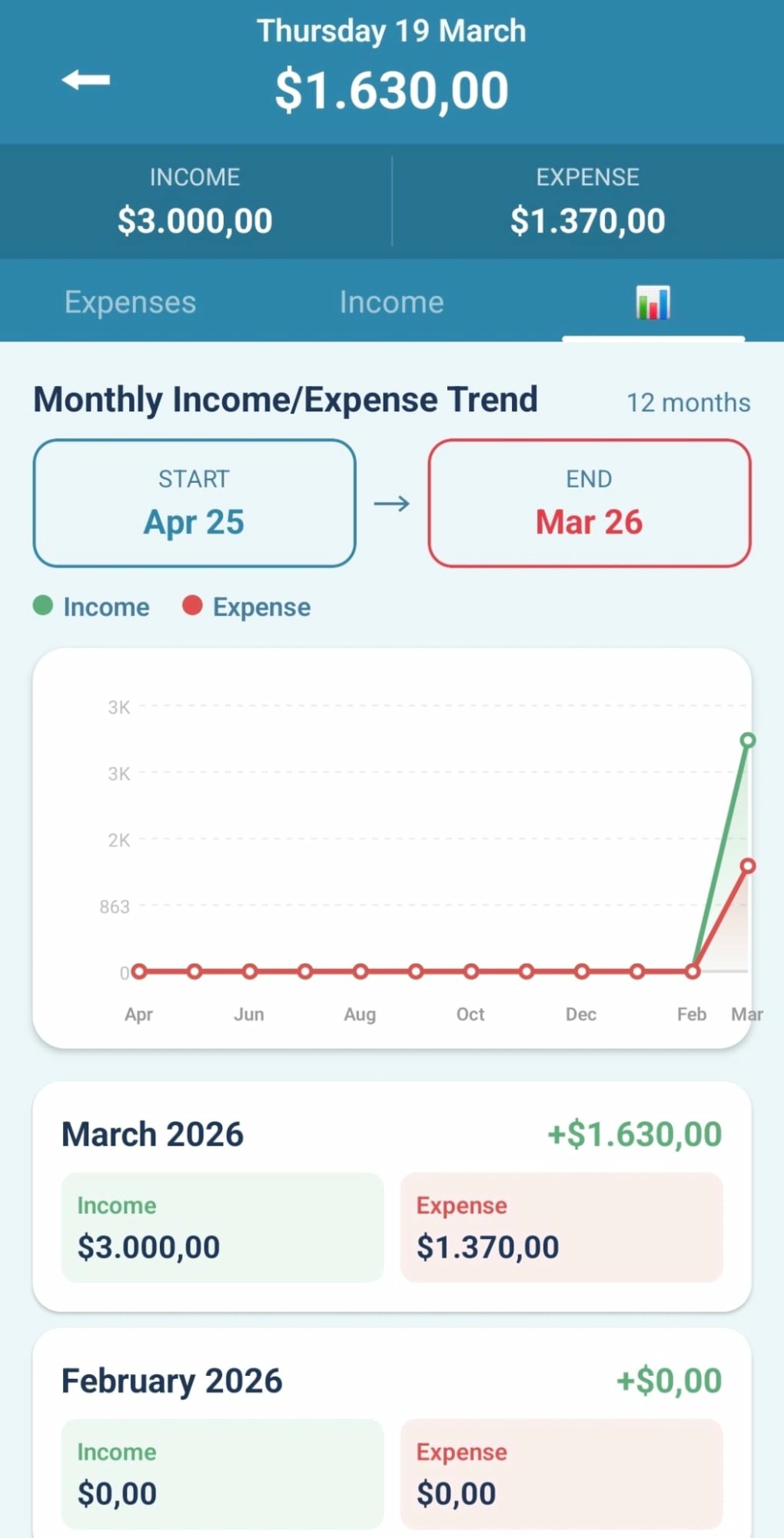The width and height of the screenshot is (784, 1540).
Task: Switch to the Expenses tab
Action: 130,302
